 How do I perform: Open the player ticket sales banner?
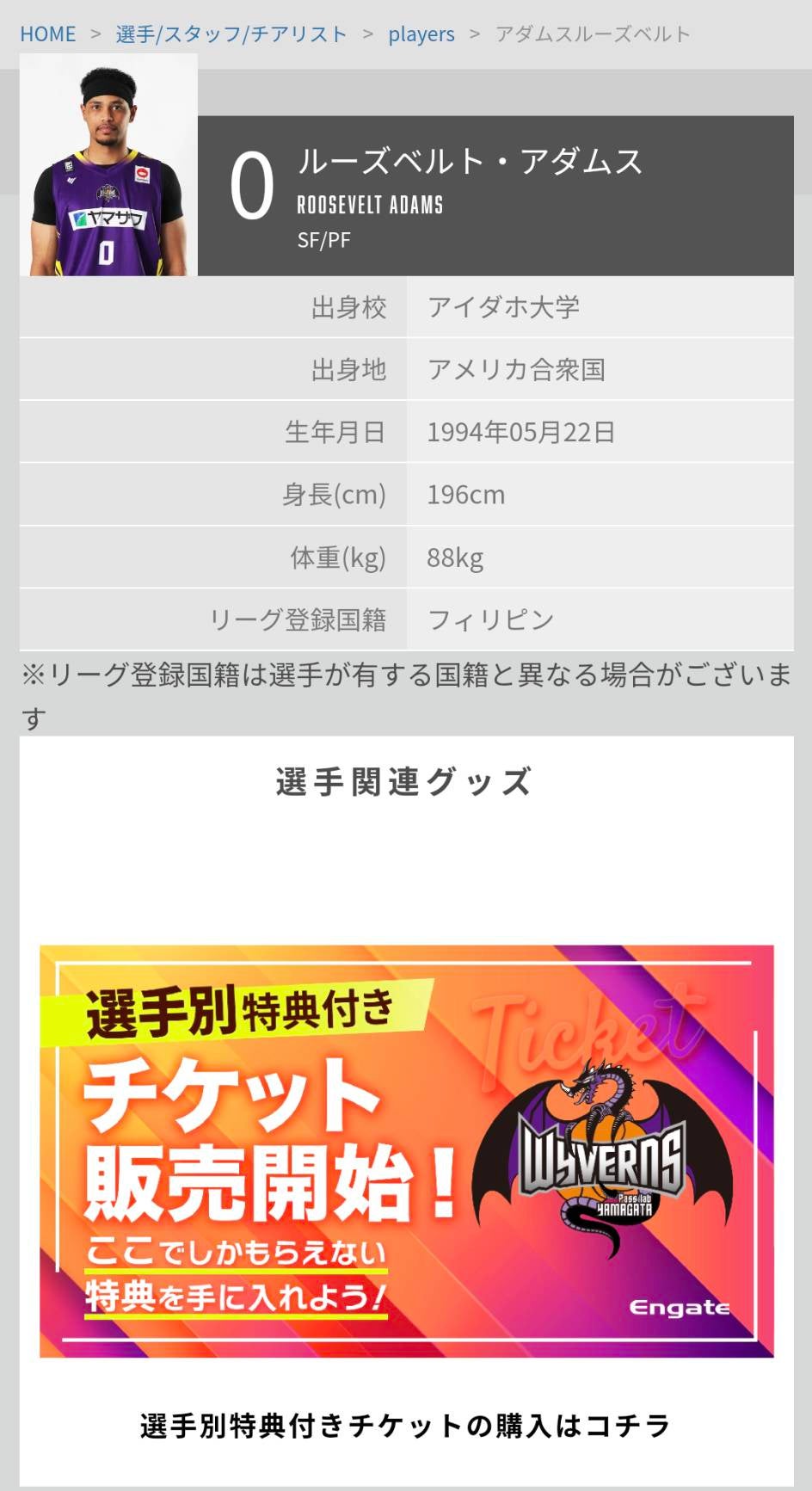[406, 1150]
